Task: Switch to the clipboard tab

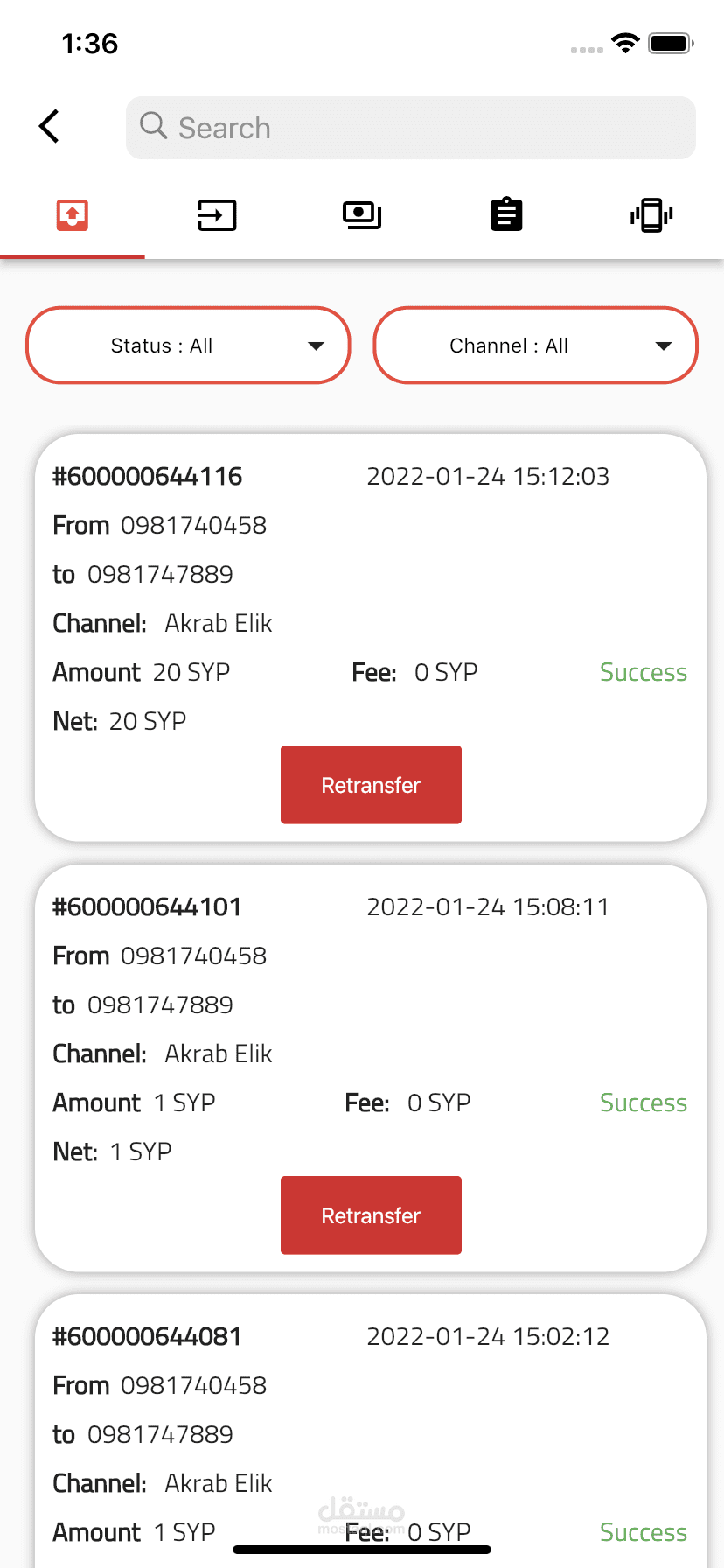Action: point(506,215)
